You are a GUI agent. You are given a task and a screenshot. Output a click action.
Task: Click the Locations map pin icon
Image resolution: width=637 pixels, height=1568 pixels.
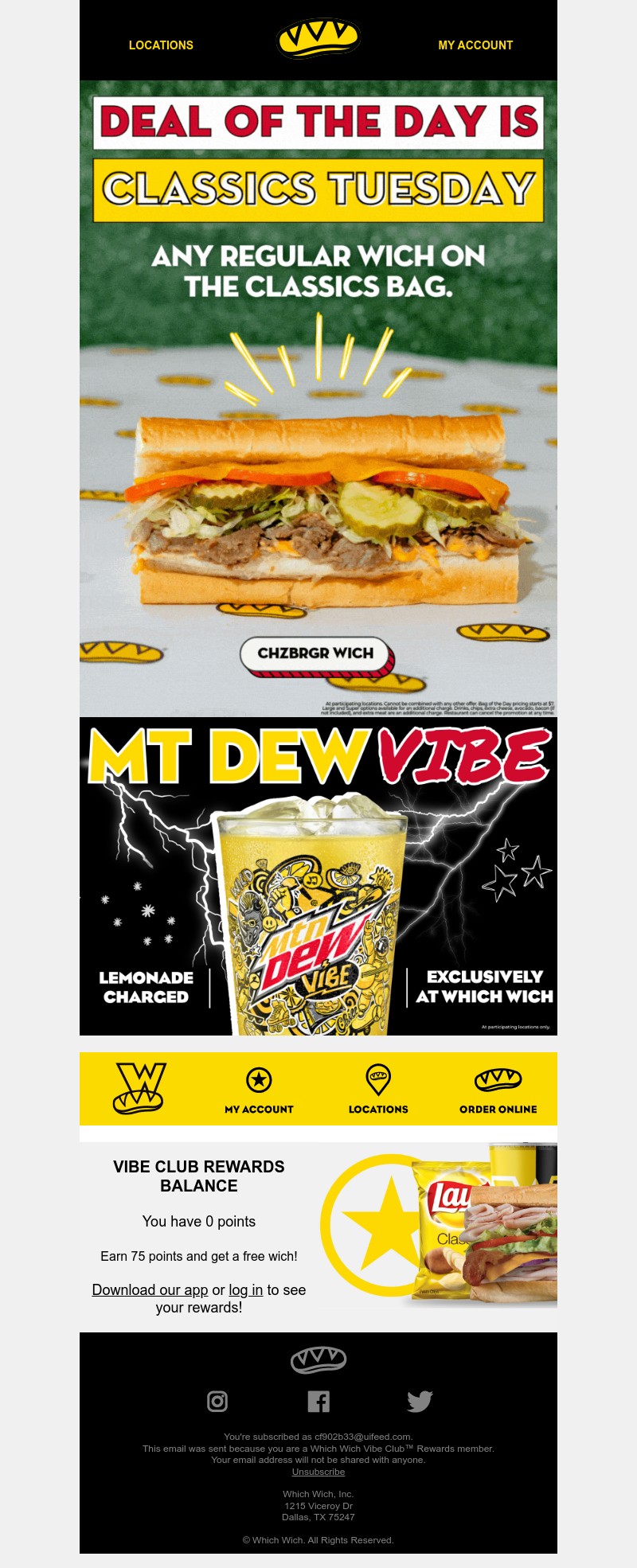(378, 1080)
